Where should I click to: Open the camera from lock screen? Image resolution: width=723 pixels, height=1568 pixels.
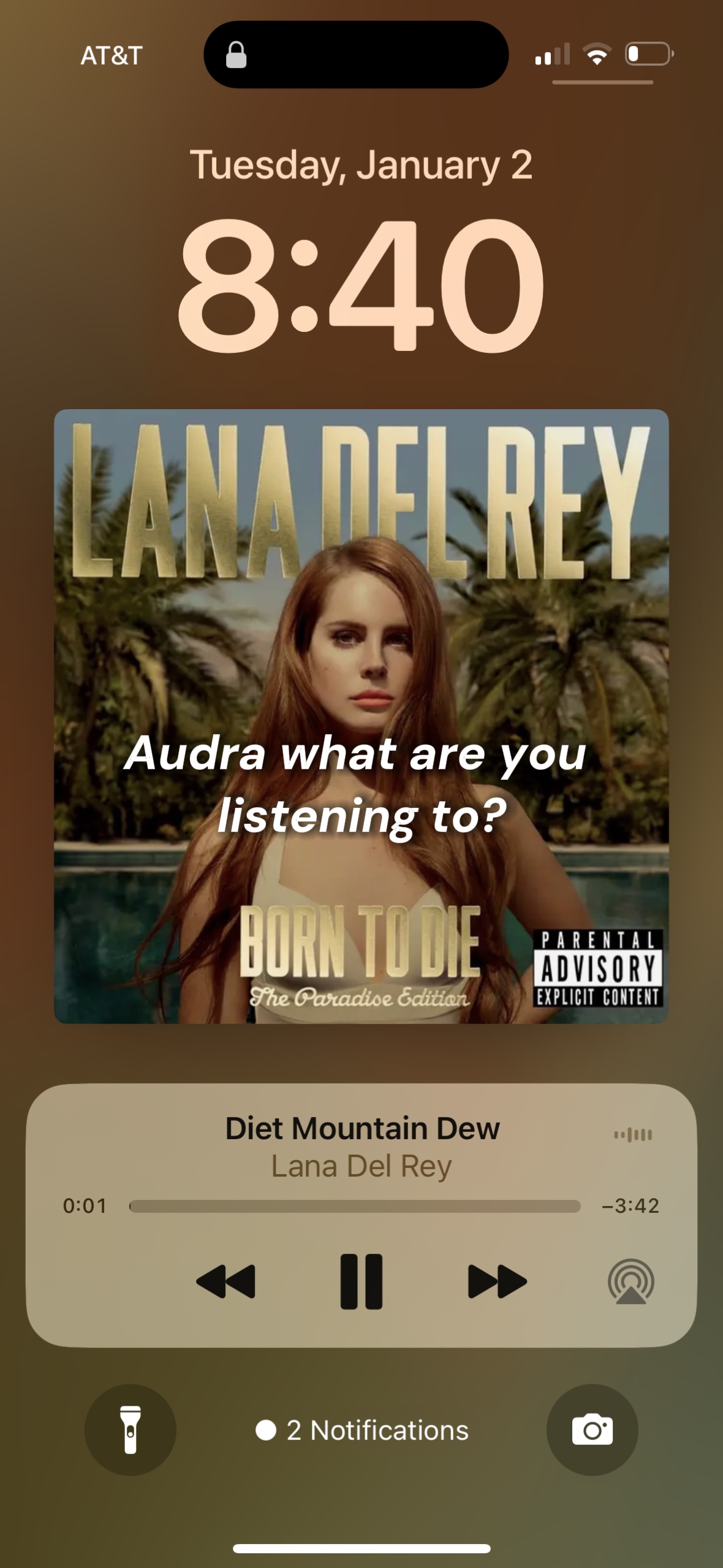[x=592, y=1430]
